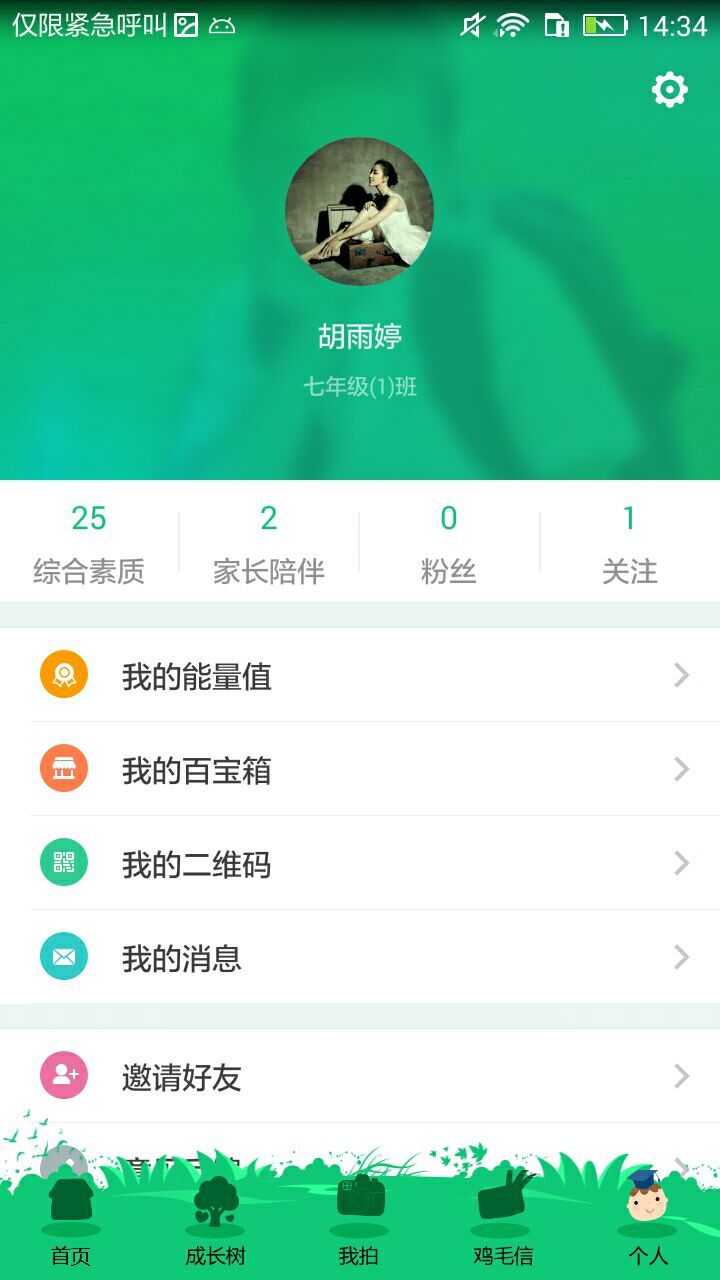Switch to the 首页 tab
The image size is (720, 1280).
point(71,1222)
